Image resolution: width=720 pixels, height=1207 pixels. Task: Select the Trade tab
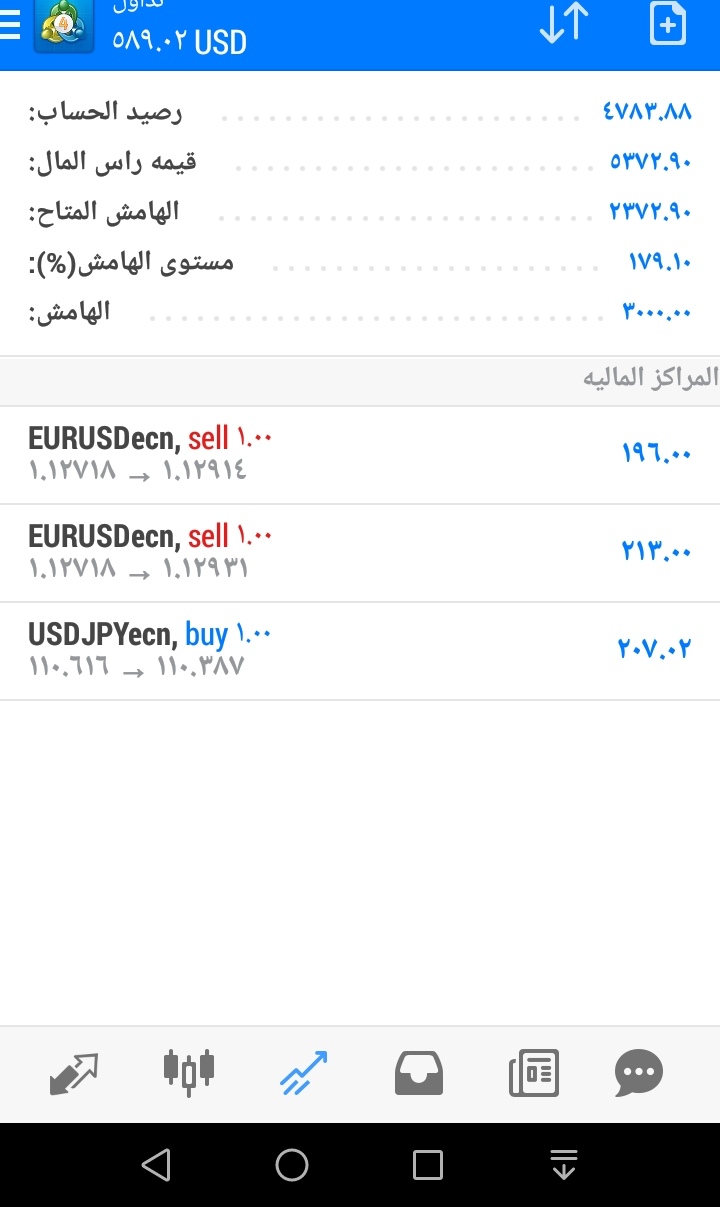point(303,1074)
